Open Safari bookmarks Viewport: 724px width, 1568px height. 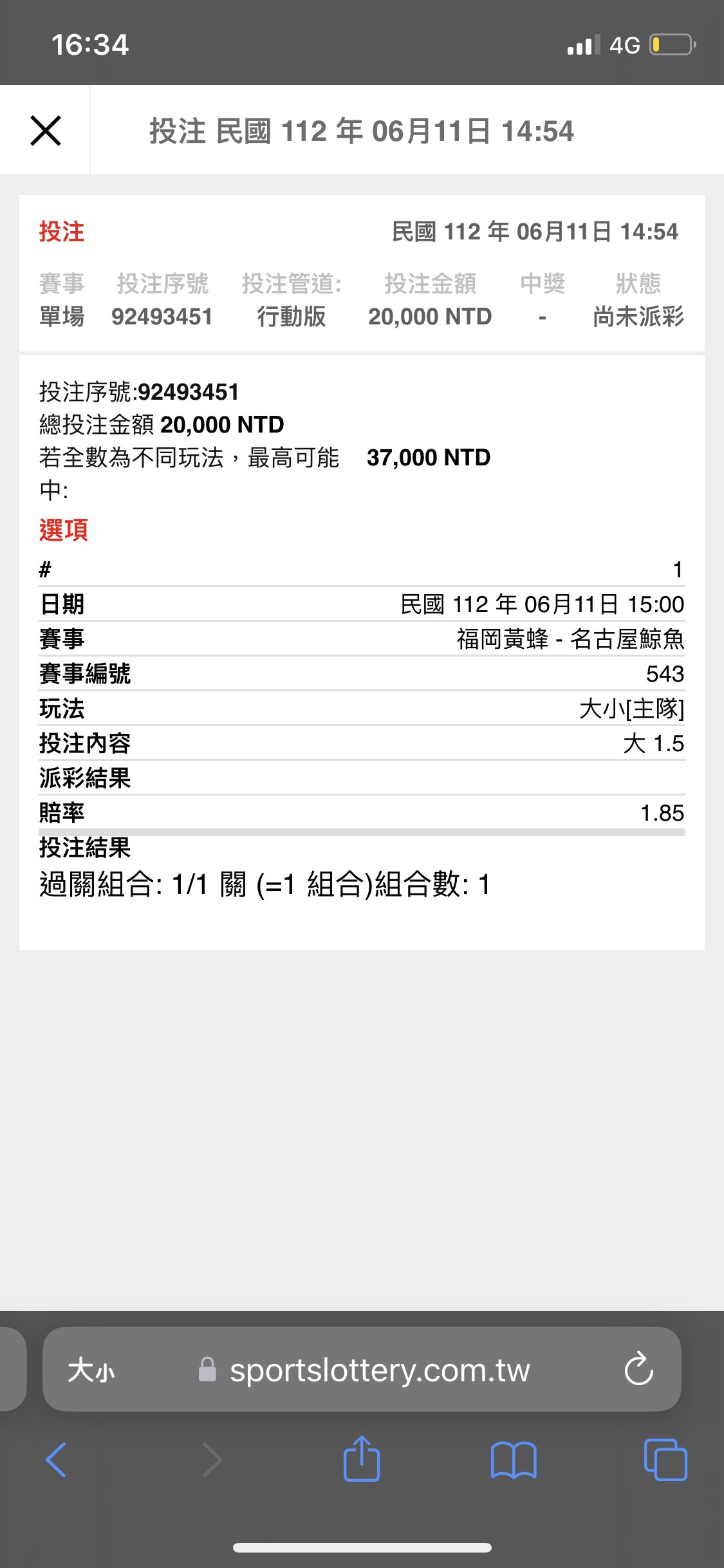513,1460
